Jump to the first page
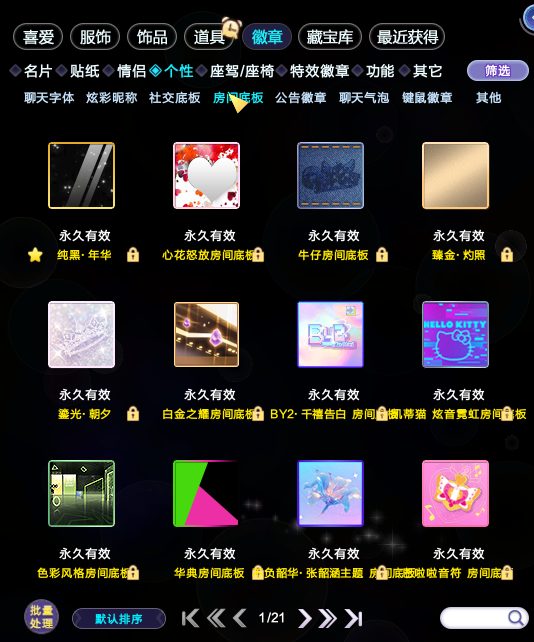The image size is (534, 642). point(190,618)
